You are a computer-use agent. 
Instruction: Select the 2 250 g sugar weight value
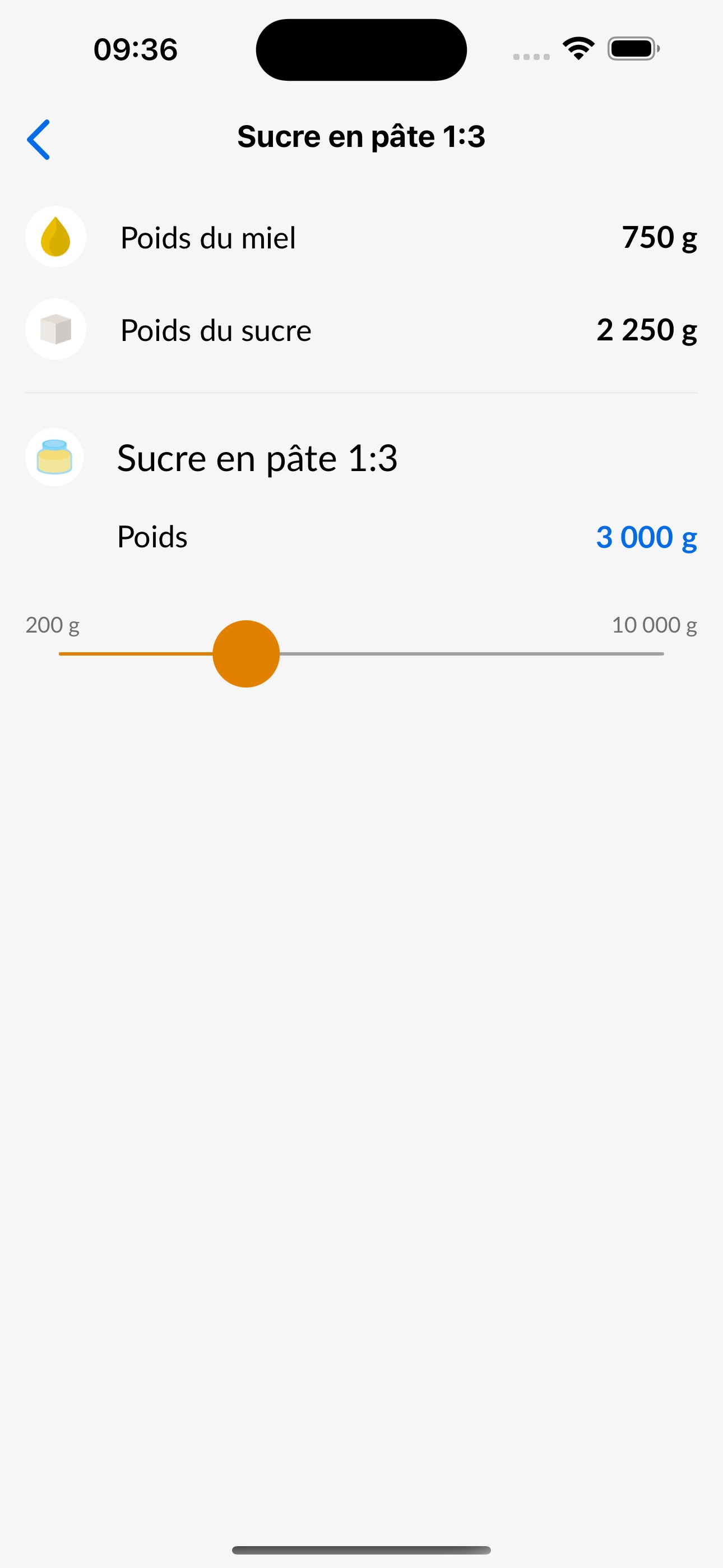click(646, 329)
